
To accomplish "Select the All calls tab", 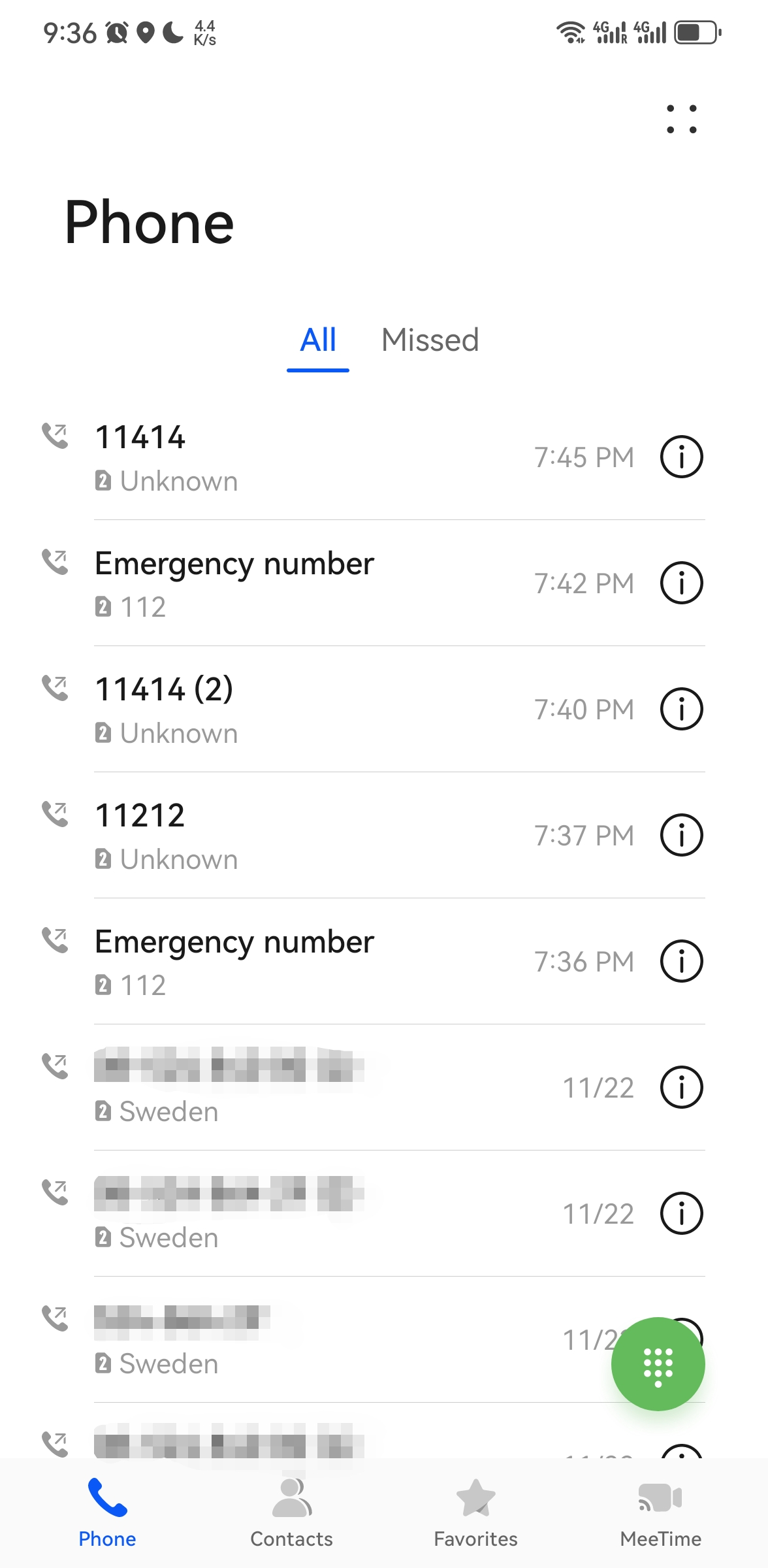I will tap(318, 340).
